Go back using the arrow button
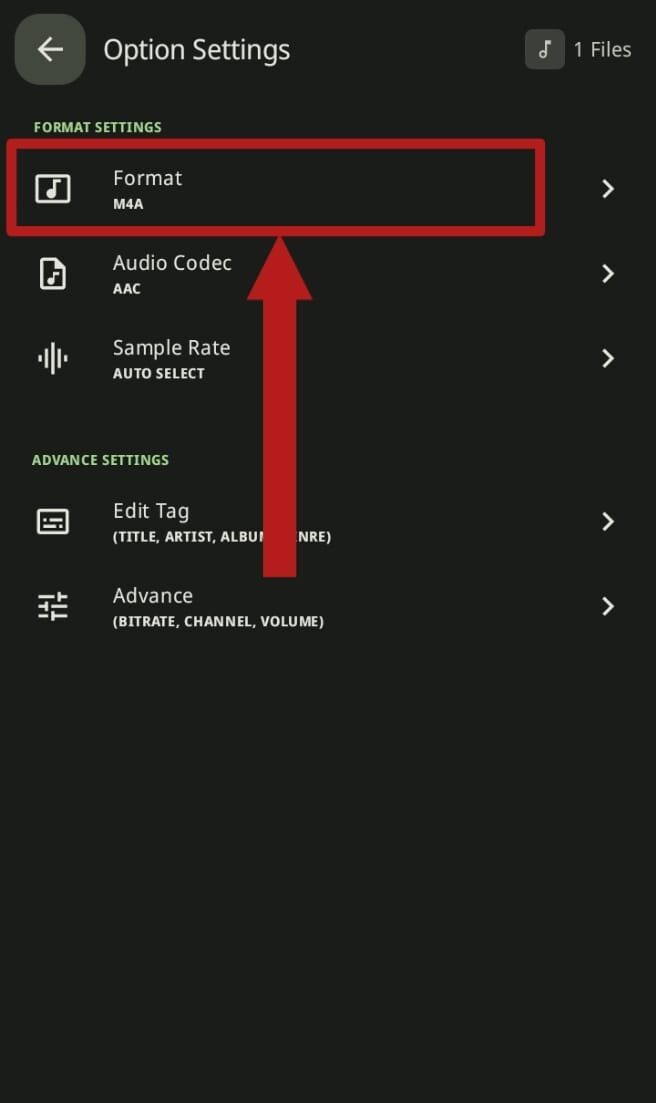 (50, 49)
